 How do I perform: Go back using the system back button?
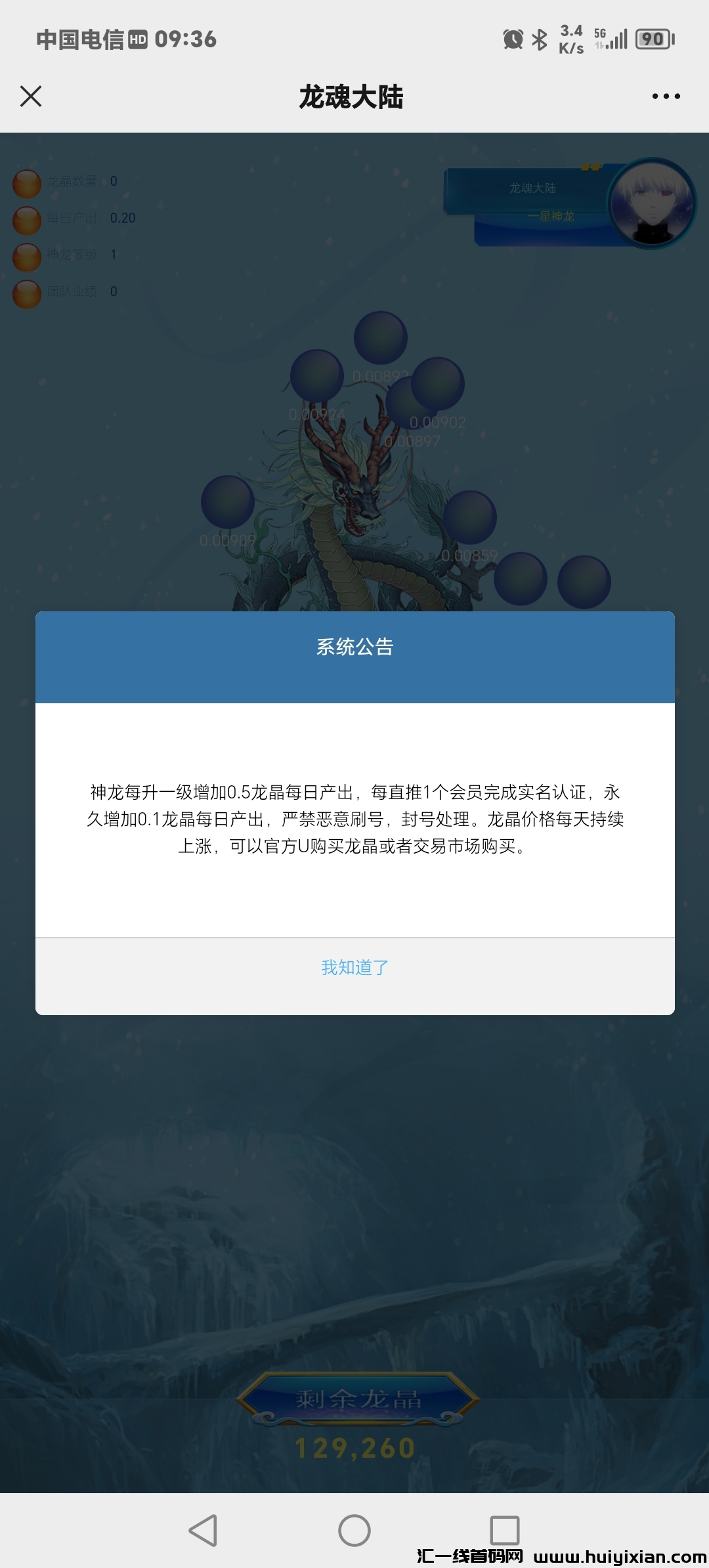[x=203, y=1531]
